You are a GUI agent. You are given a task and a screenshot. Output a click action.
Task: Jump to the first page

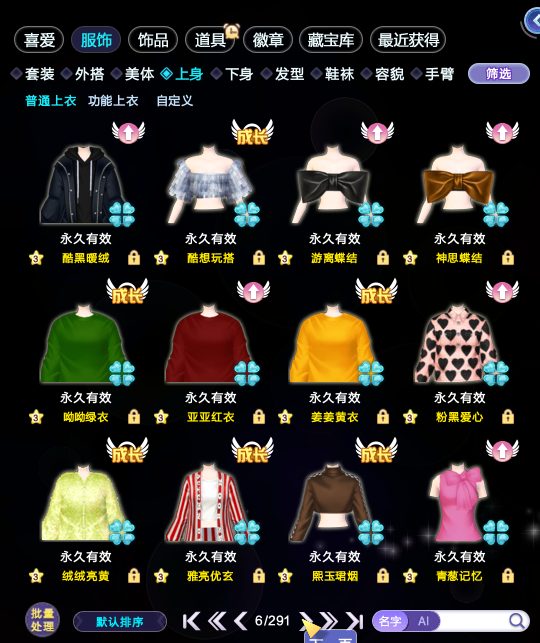(191, 621)
